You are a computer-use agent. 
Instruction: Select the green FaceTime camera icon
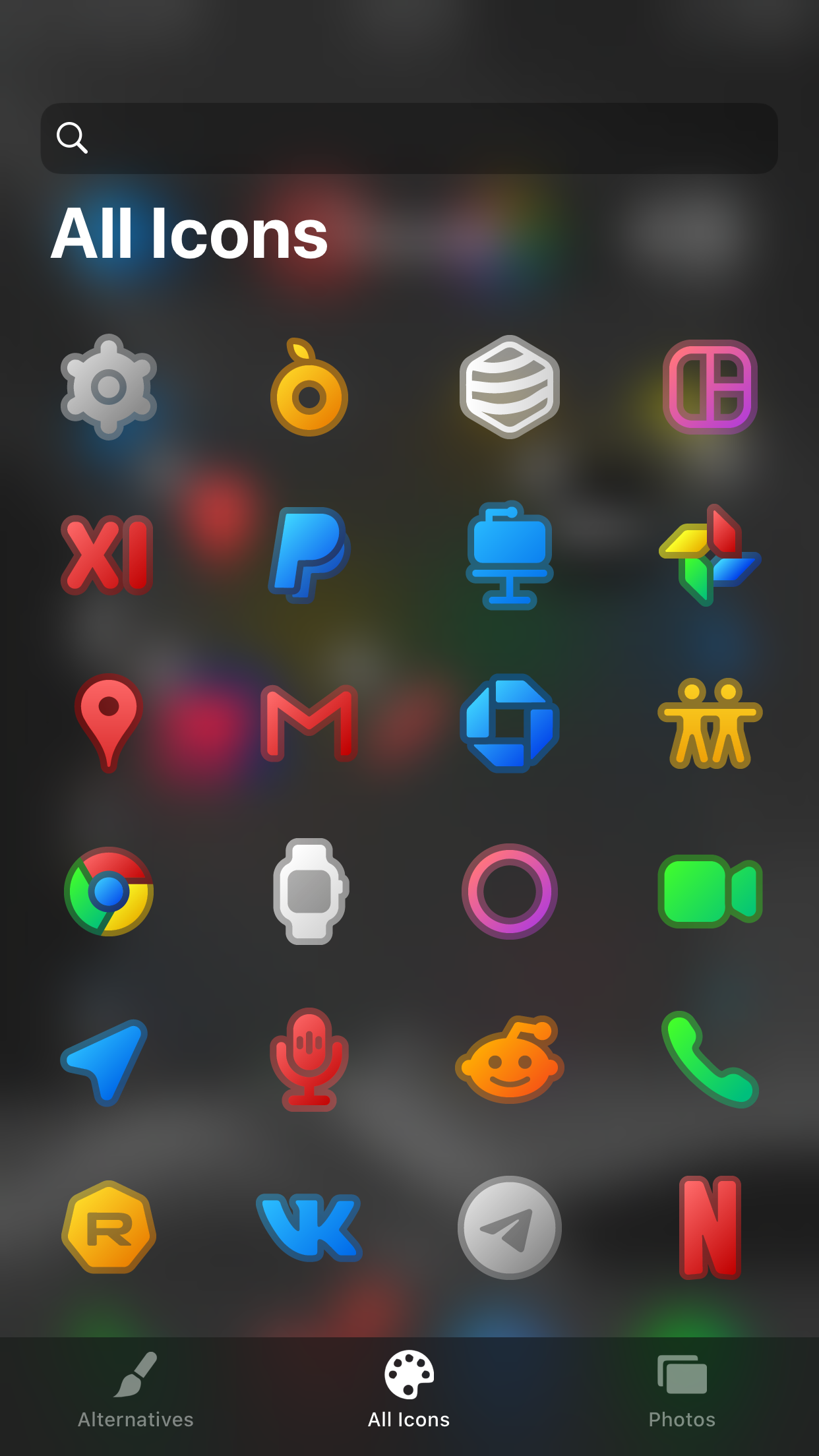click(710, 892)
